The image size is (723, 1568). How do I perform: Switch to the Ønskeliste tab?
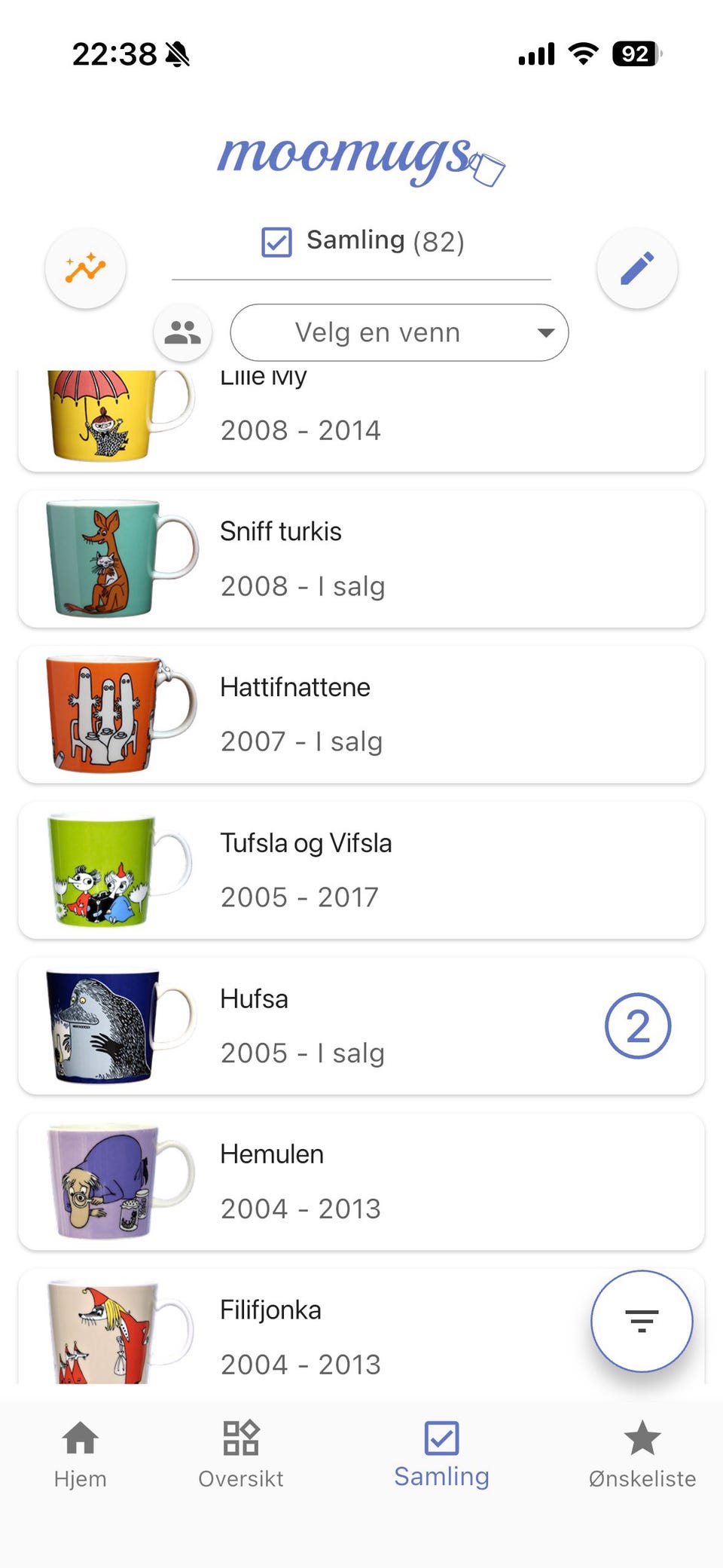coord(642,1454)
